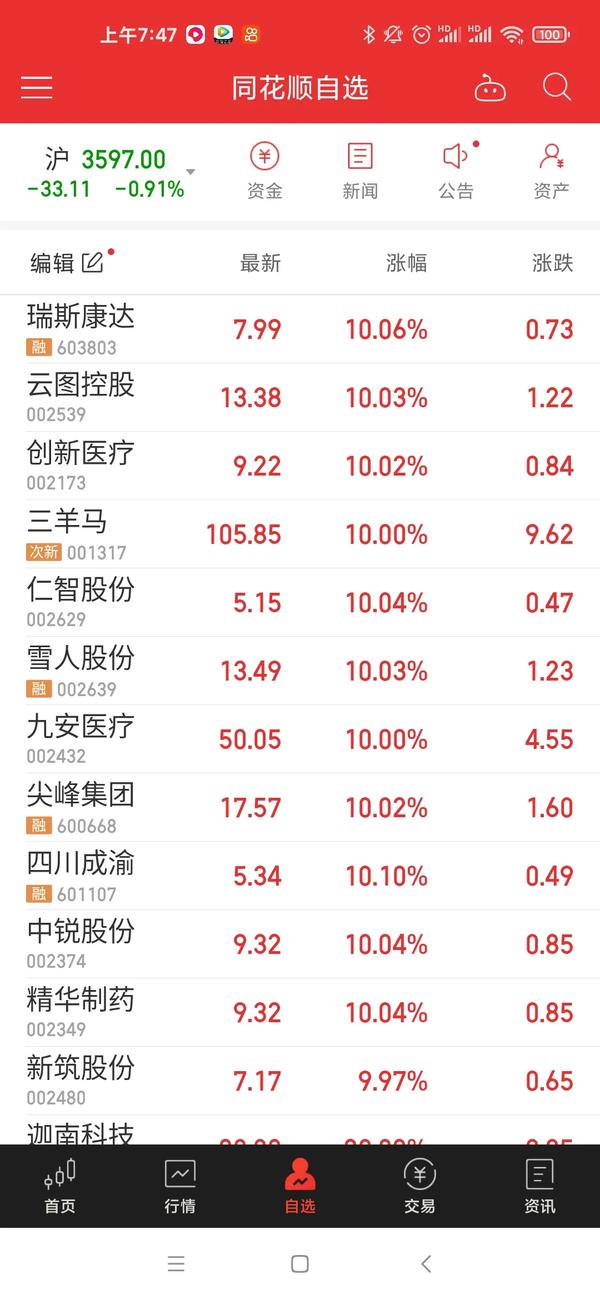Open 资产 assets shortcut
Viewport: 600px width, 1300px height.
click(x=551, y=171)
